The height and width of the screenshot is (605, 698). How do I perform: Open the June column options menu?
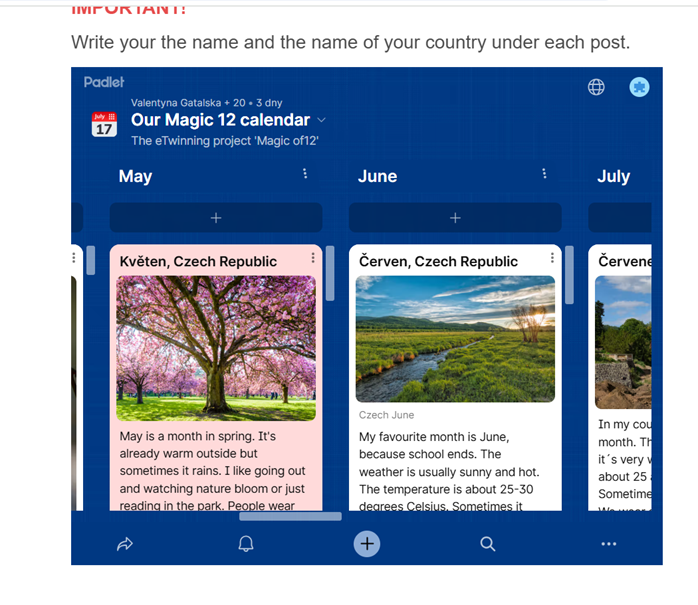pyautogui.click(x=544, y=174)
